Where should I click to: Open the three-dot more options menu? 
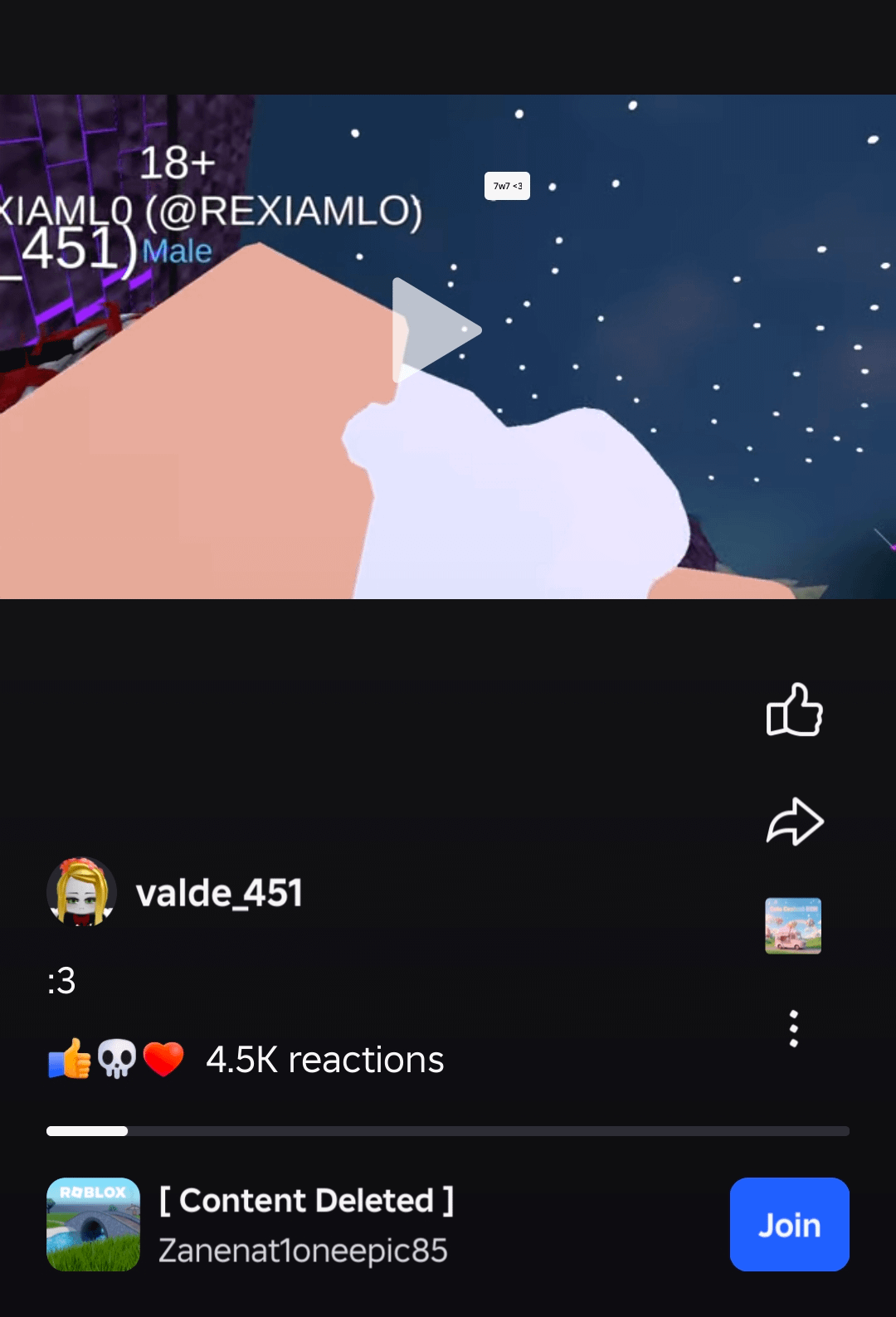(794, 1029)
